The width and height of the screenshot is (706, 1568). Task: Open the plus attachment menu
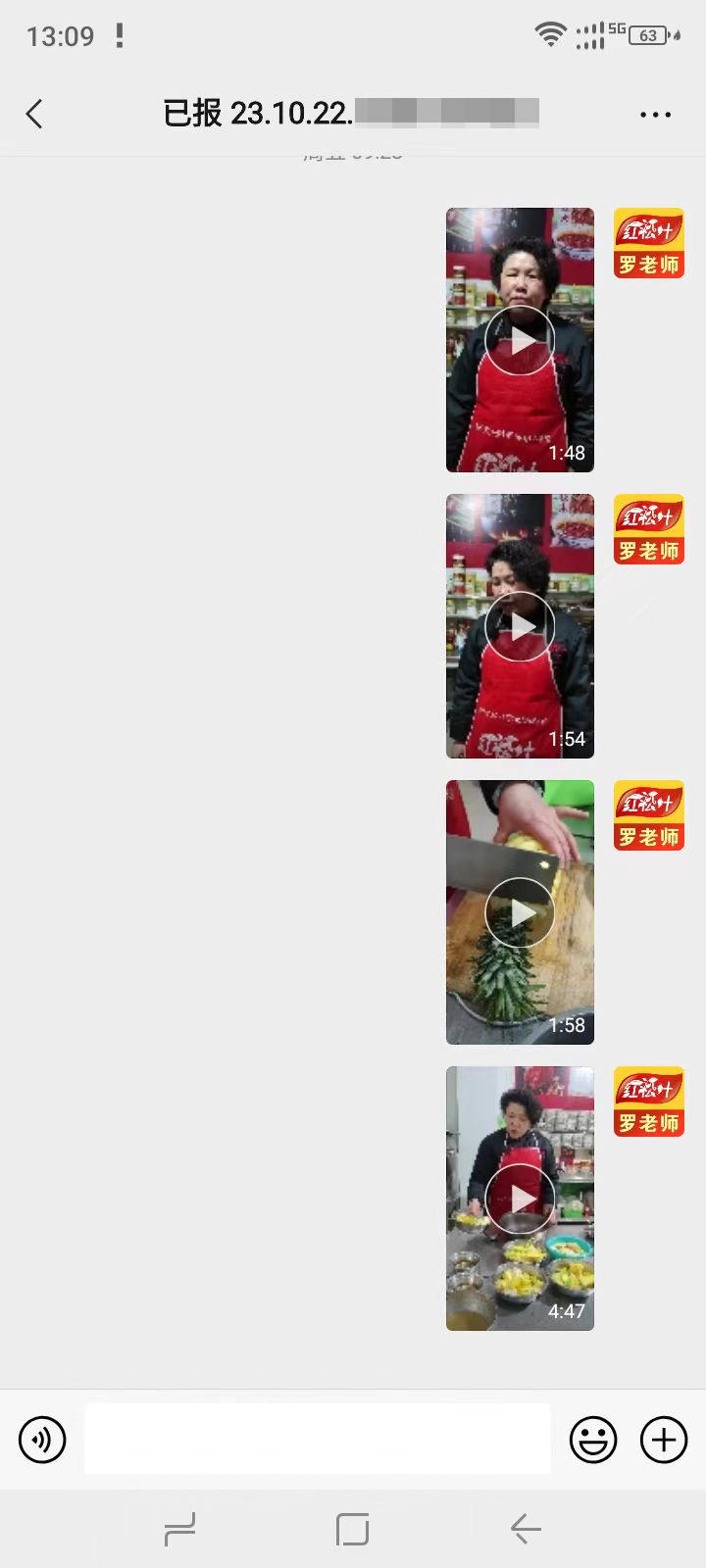[x=664, y=1440]
